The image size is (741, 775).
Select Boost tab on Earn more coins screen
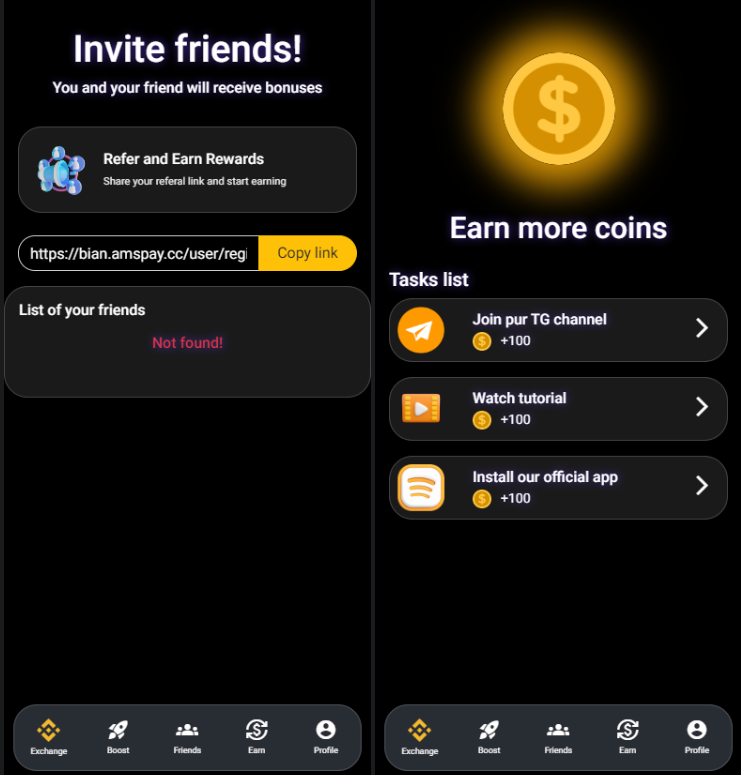click(489, 737)
